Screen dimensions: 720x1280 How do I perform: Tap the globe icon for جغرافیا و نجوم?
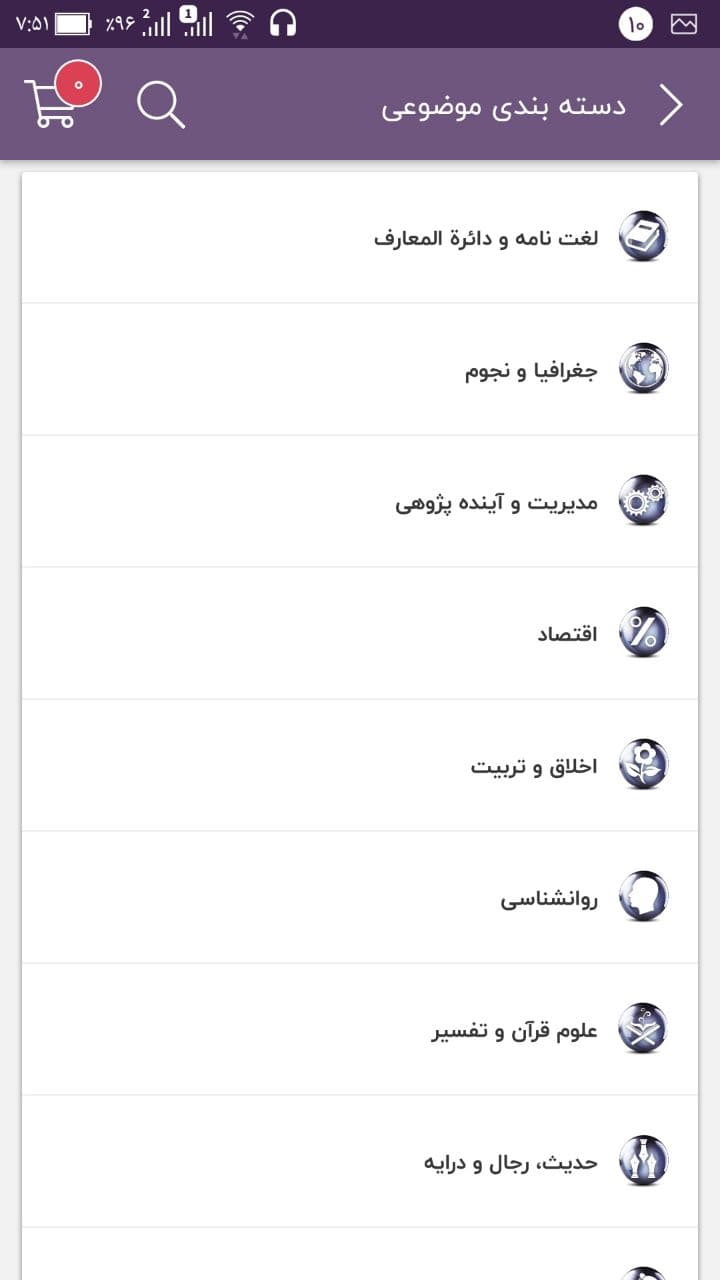coord(644,369)
